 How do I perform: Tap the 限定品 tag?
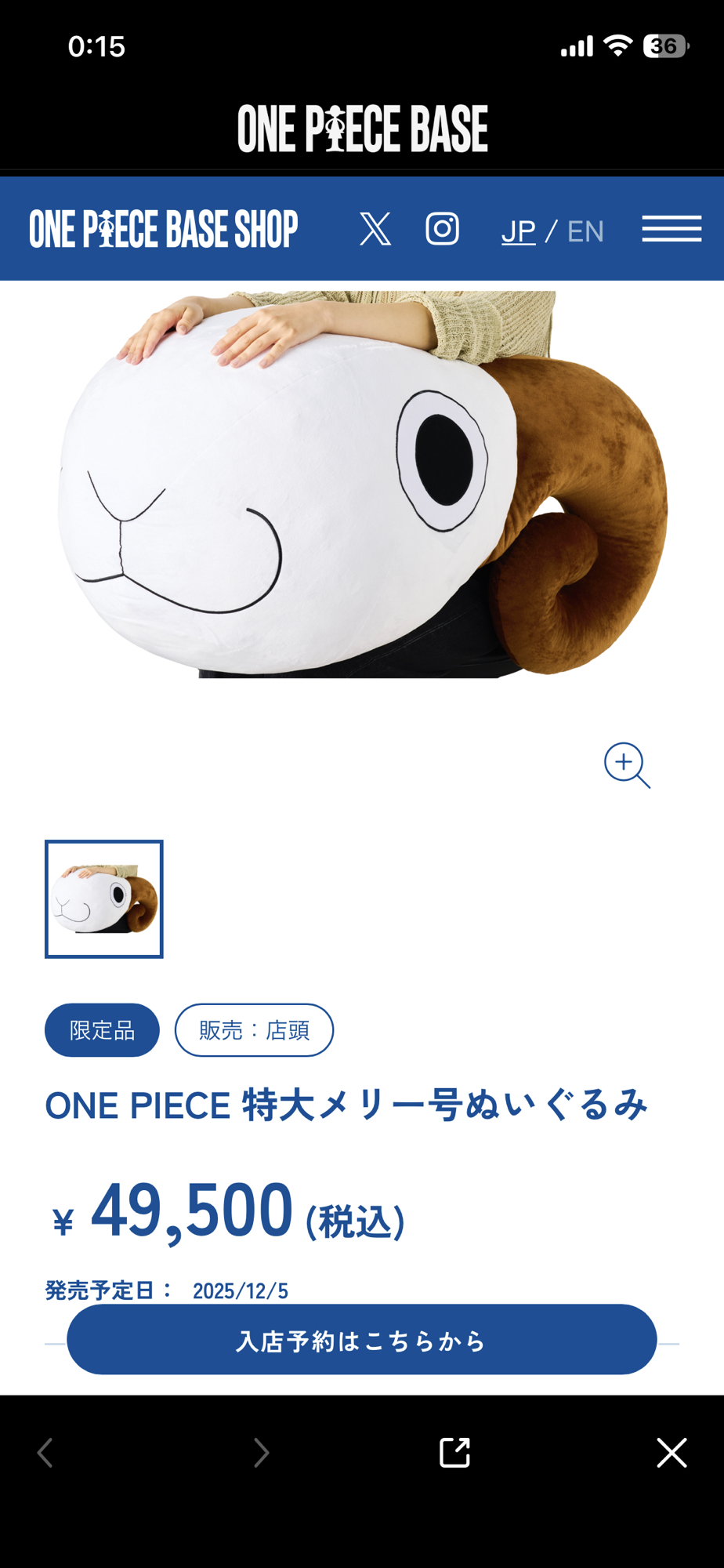pyautogui.click(x=102, y=1030)
